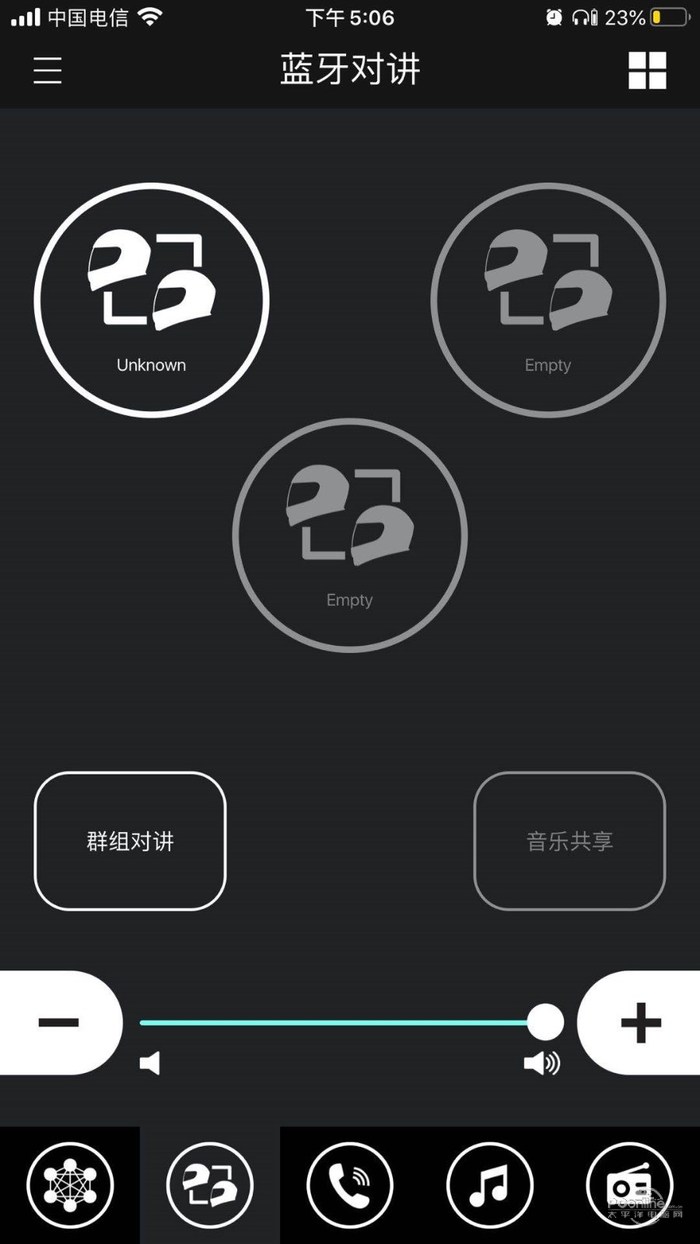Open the grid view icon
The height and width of the screenshot is (1244, 700).
click(647, 71)
